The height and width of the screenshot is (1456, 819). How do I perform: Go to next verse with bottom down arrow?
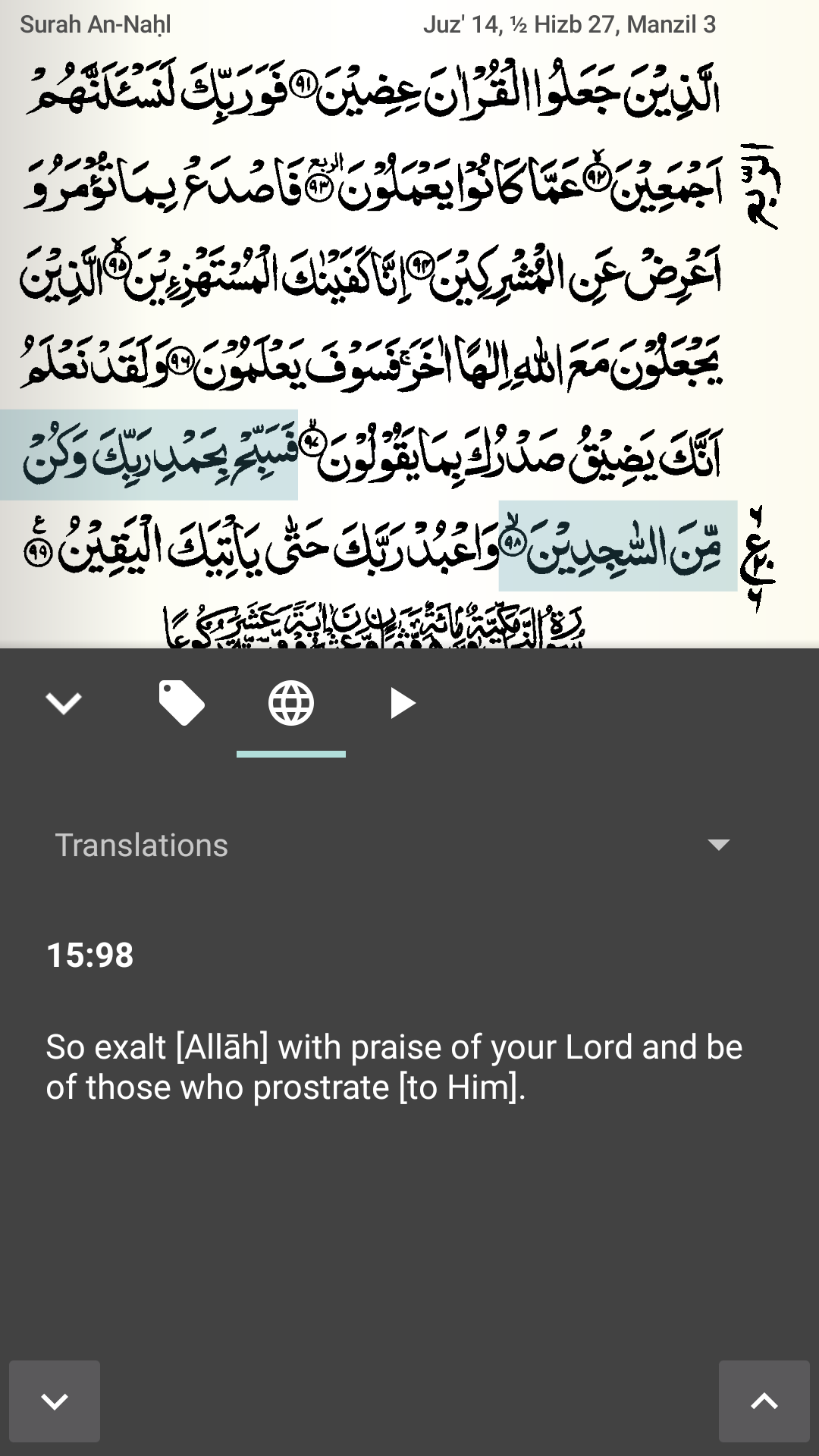tap(55, 1401)
